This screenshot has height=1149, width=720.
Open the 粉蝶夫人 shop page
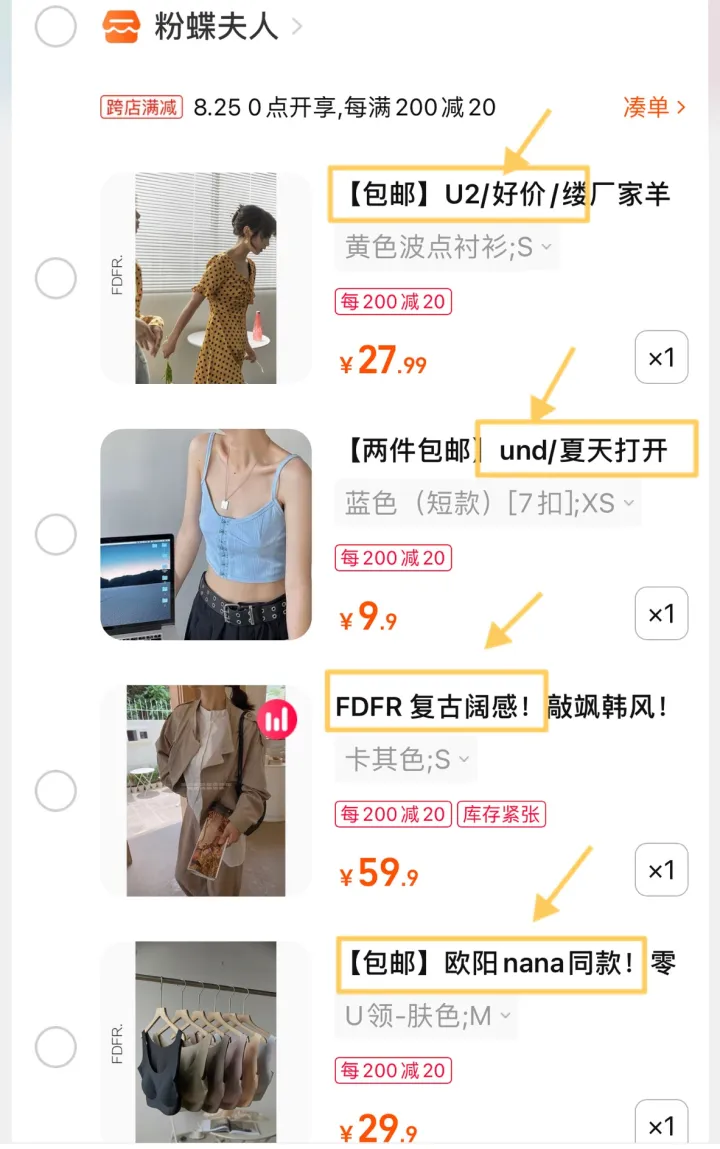click(x=216, y=27)
